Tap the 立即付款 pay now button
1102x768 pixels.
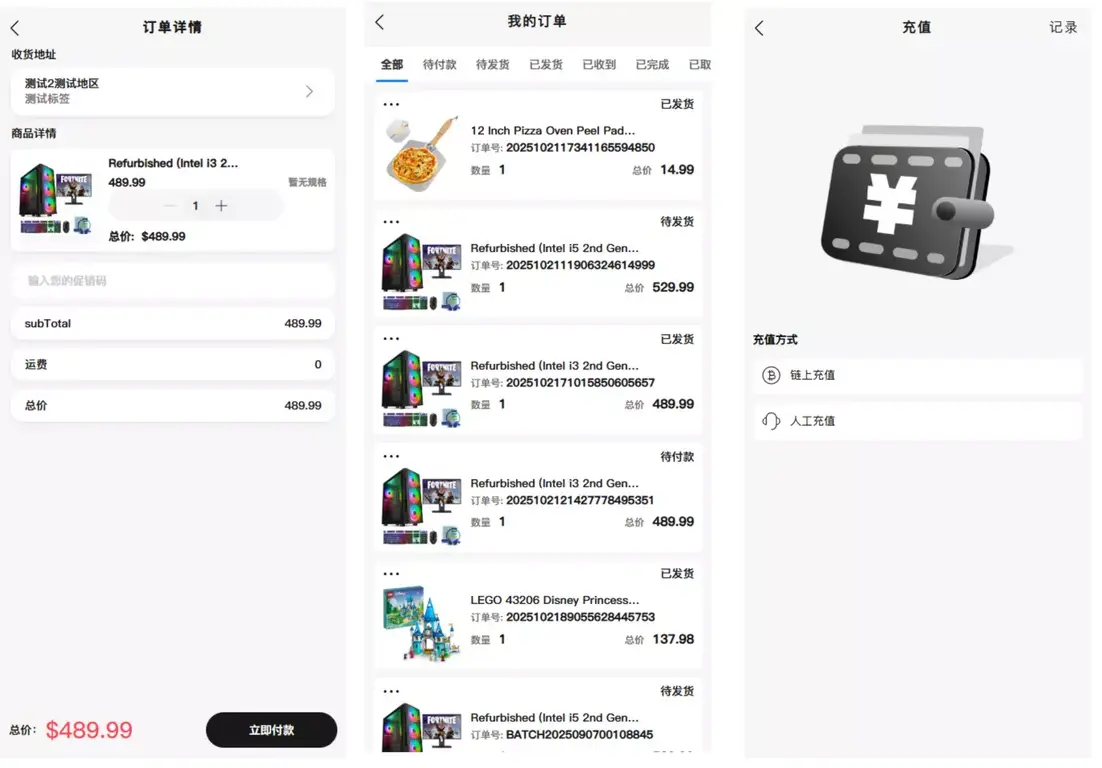(x=271, y=730)
